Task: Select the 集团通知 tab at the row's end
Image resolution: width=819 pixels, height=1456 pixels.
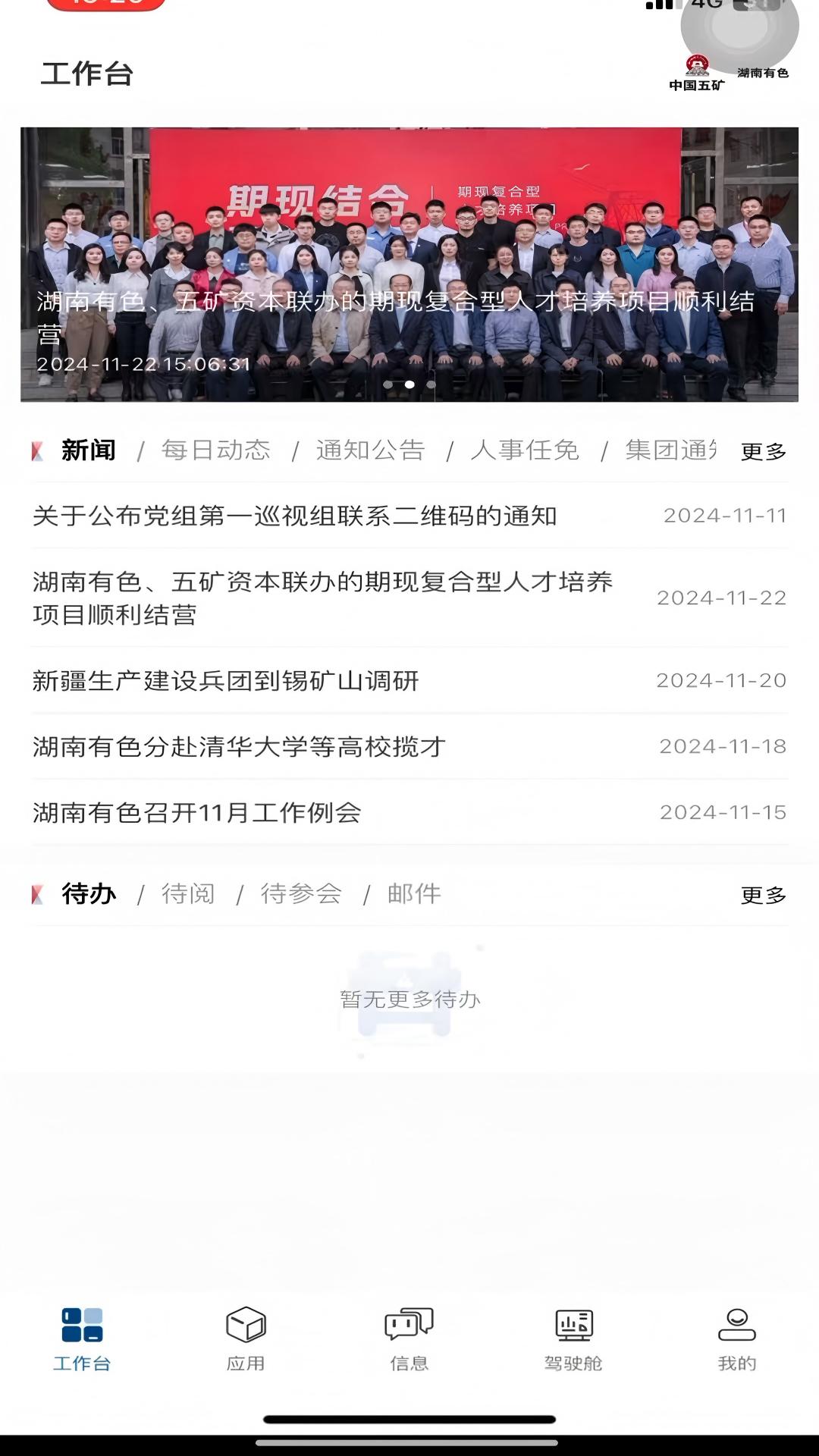Action: click(670, 450)
